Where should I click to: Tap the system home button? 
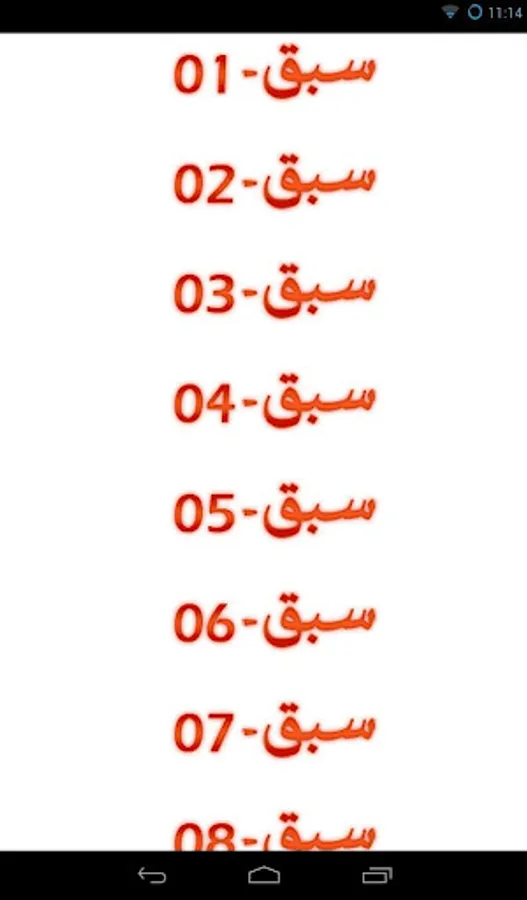coord(264,875)
